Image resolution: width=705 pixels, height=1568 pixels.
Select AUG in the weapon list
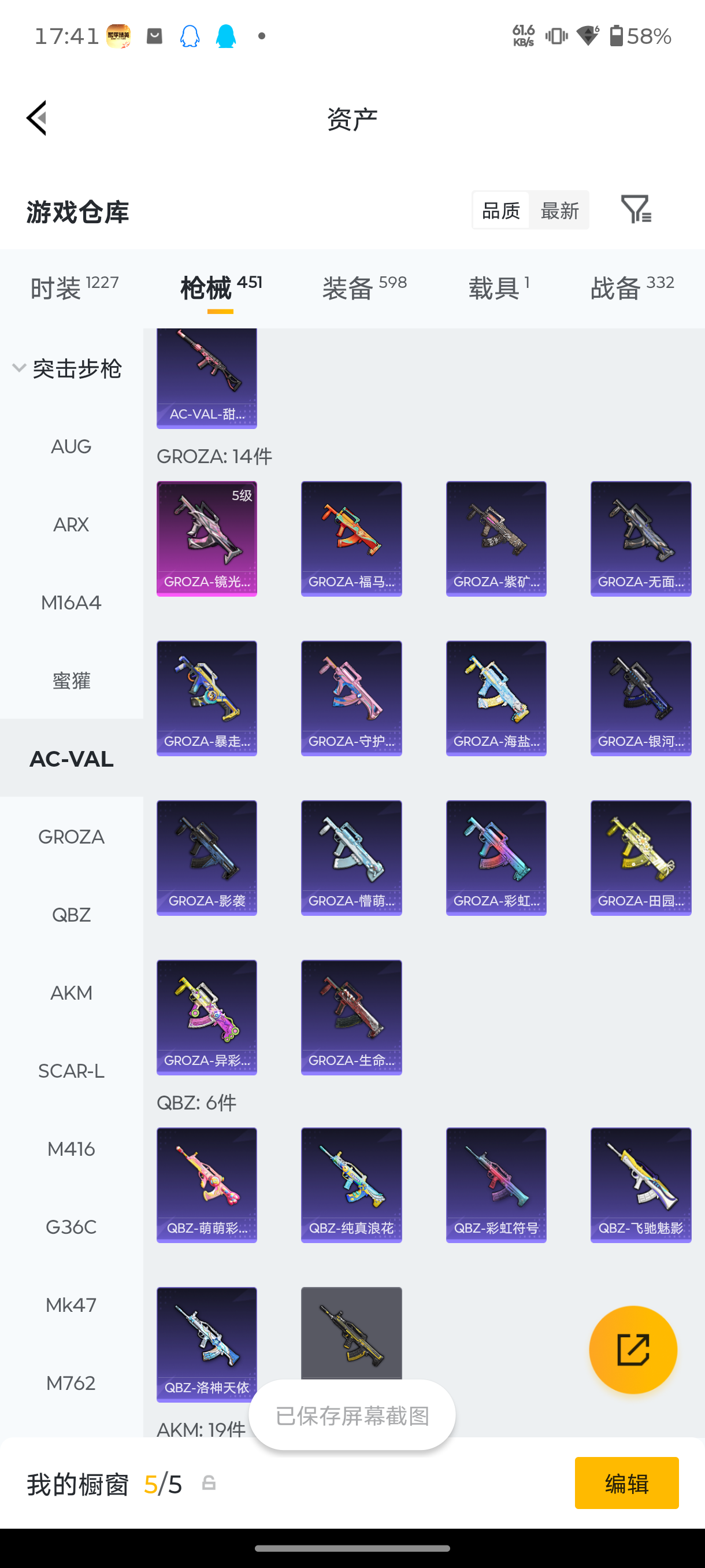[x=71, y=446]
